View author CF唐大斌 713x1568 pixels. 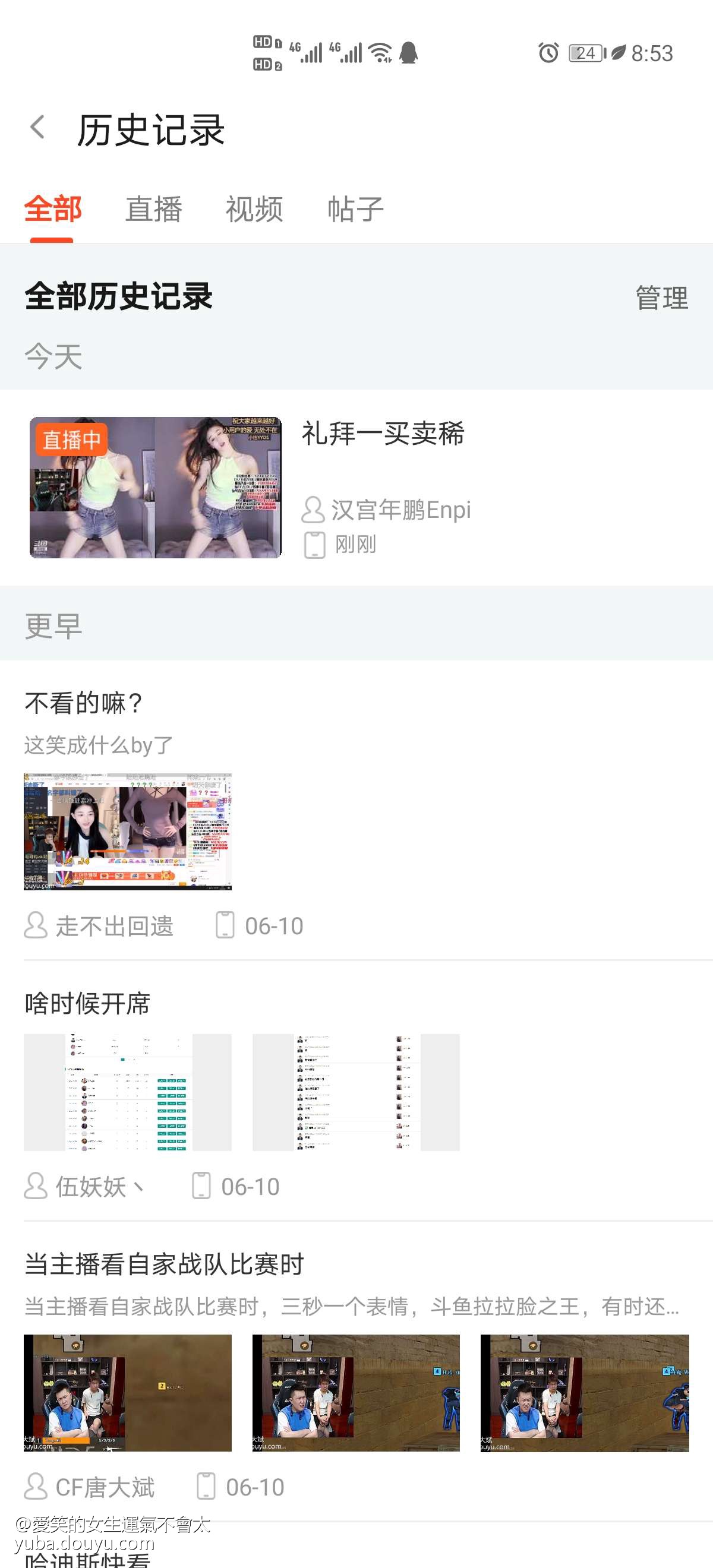(x=104, y=1487)
